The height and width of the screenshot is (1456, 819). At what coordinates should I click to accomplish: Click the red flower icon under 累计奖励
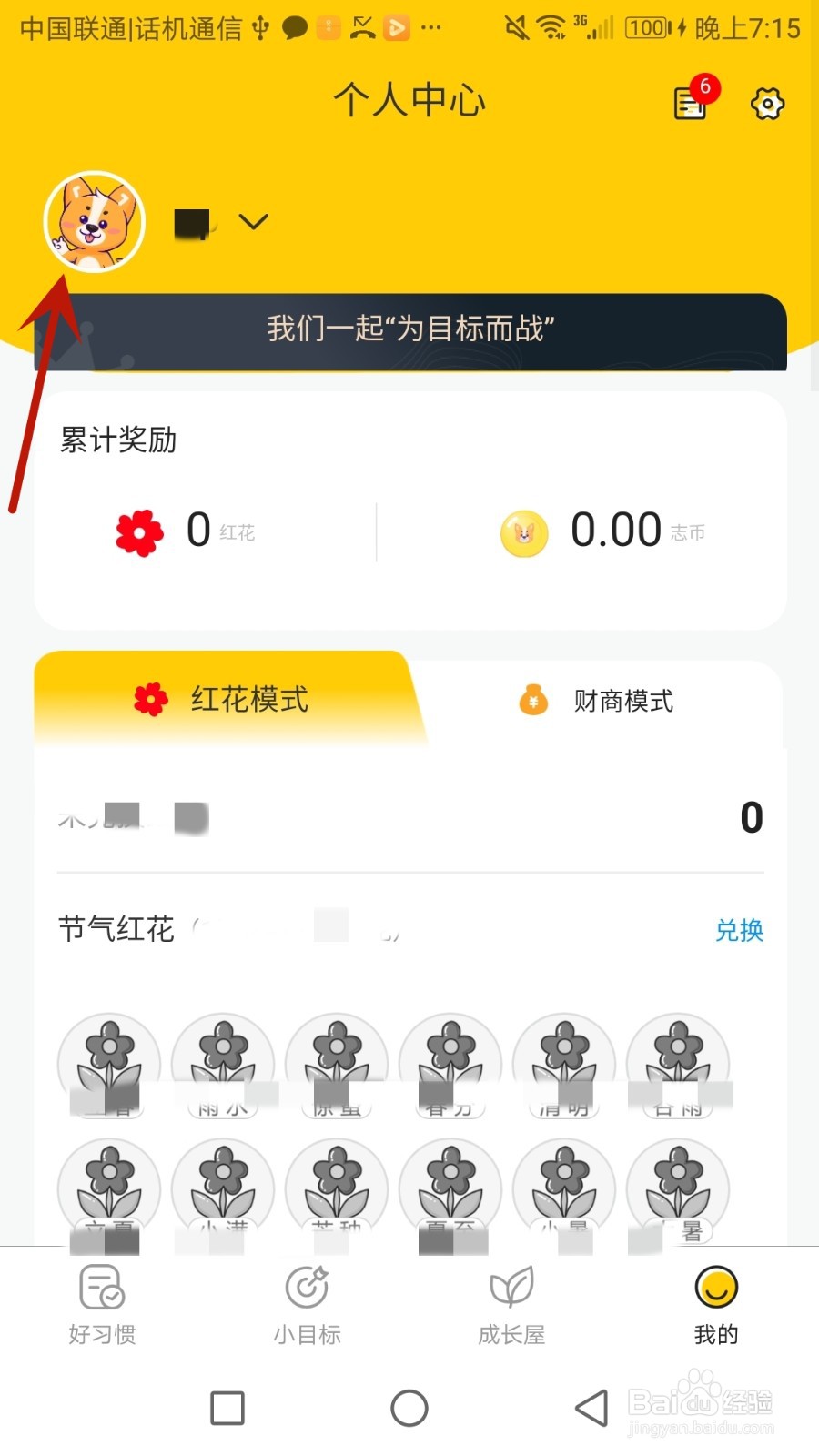(138, 531)
